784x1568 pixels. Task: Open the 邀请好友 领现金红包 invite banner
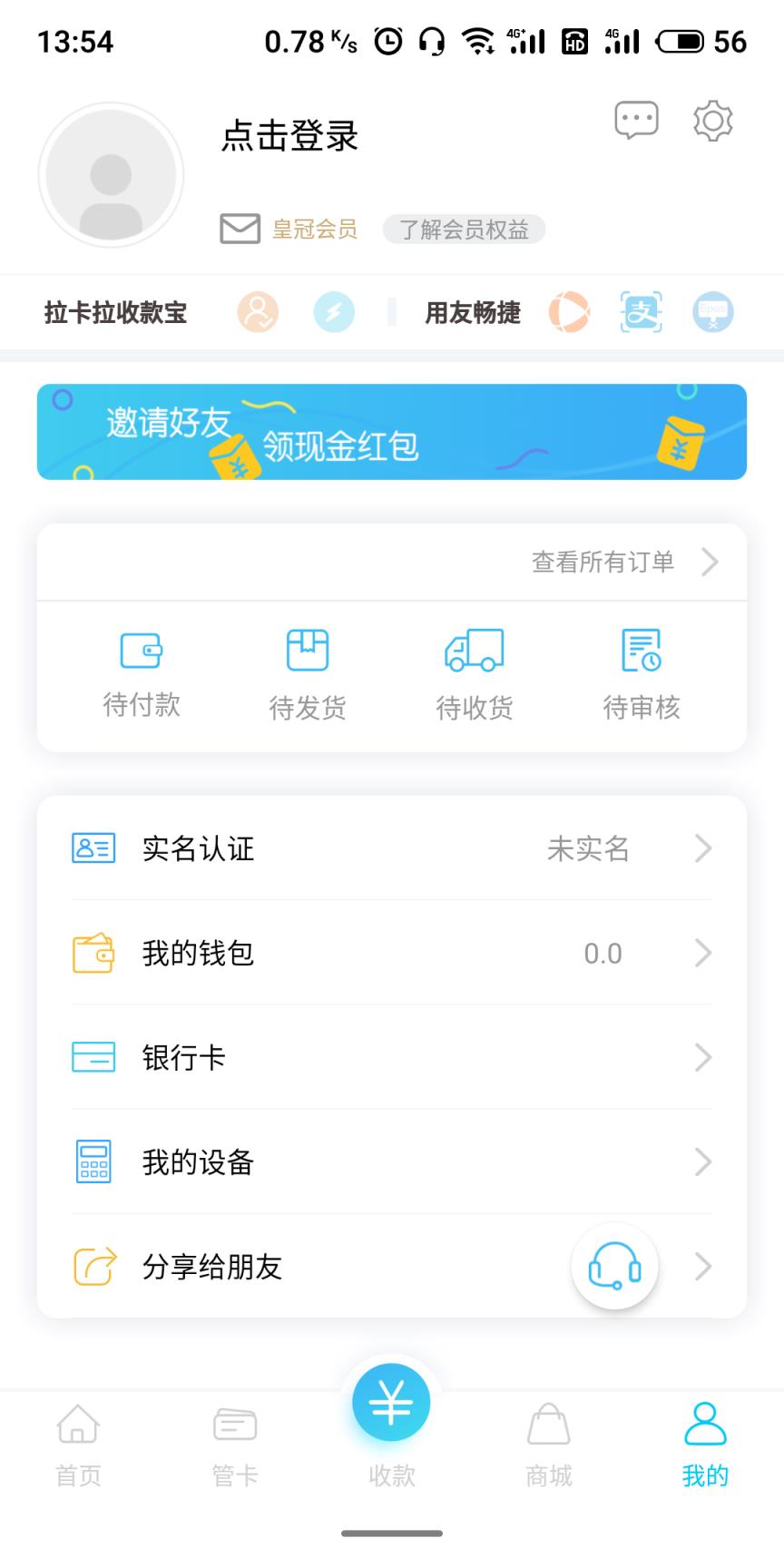pos(390,432)
